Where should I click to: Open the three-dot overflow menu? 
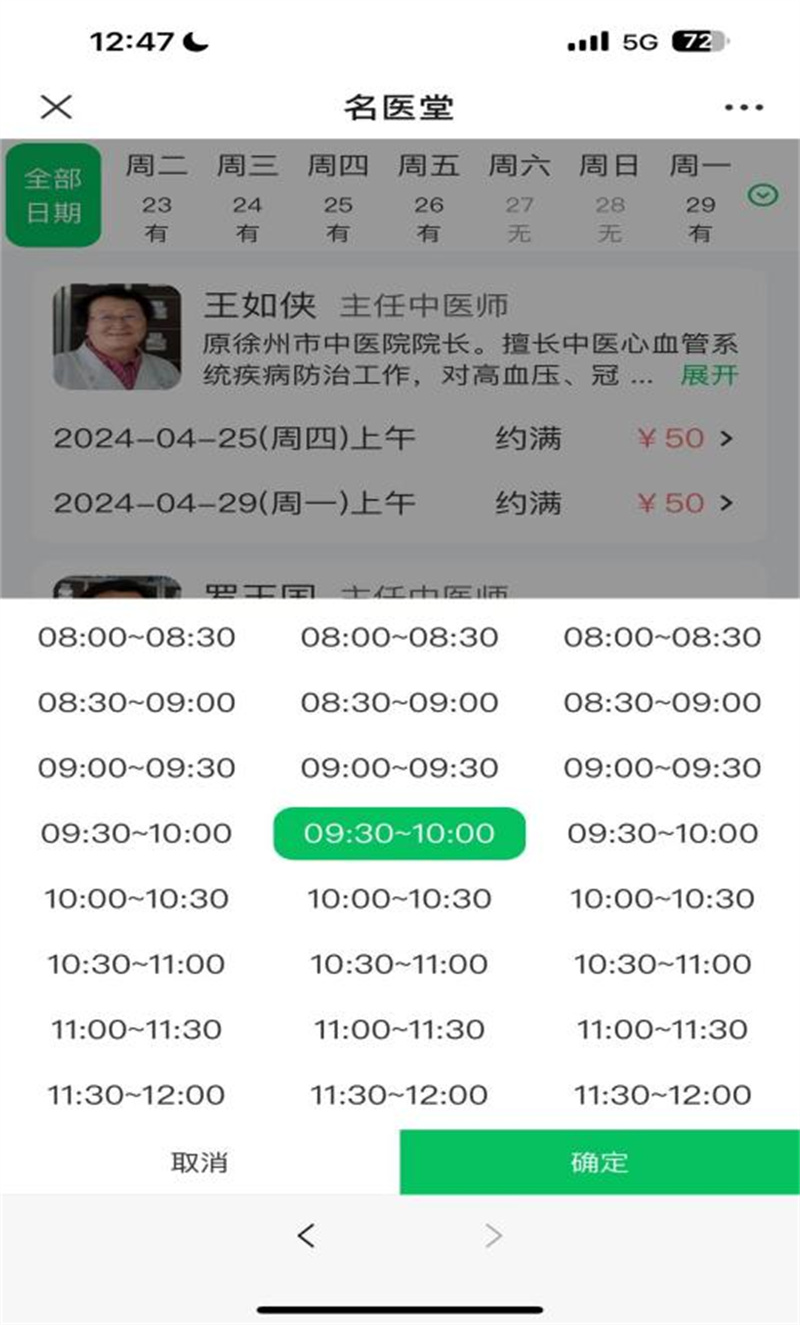743,107
